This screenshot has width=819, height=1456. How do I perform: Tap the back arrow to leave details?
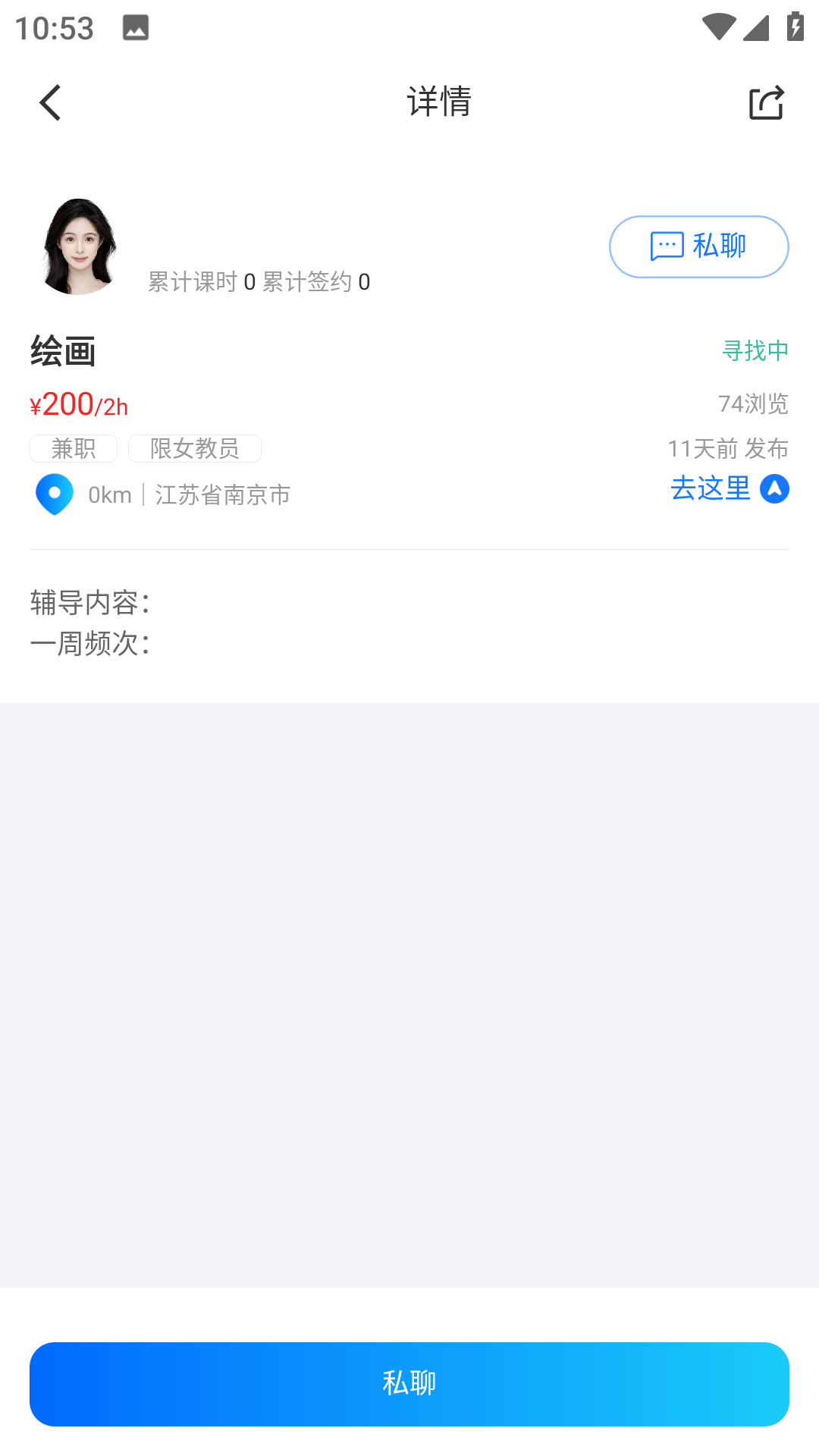click(x=50, y=102)
